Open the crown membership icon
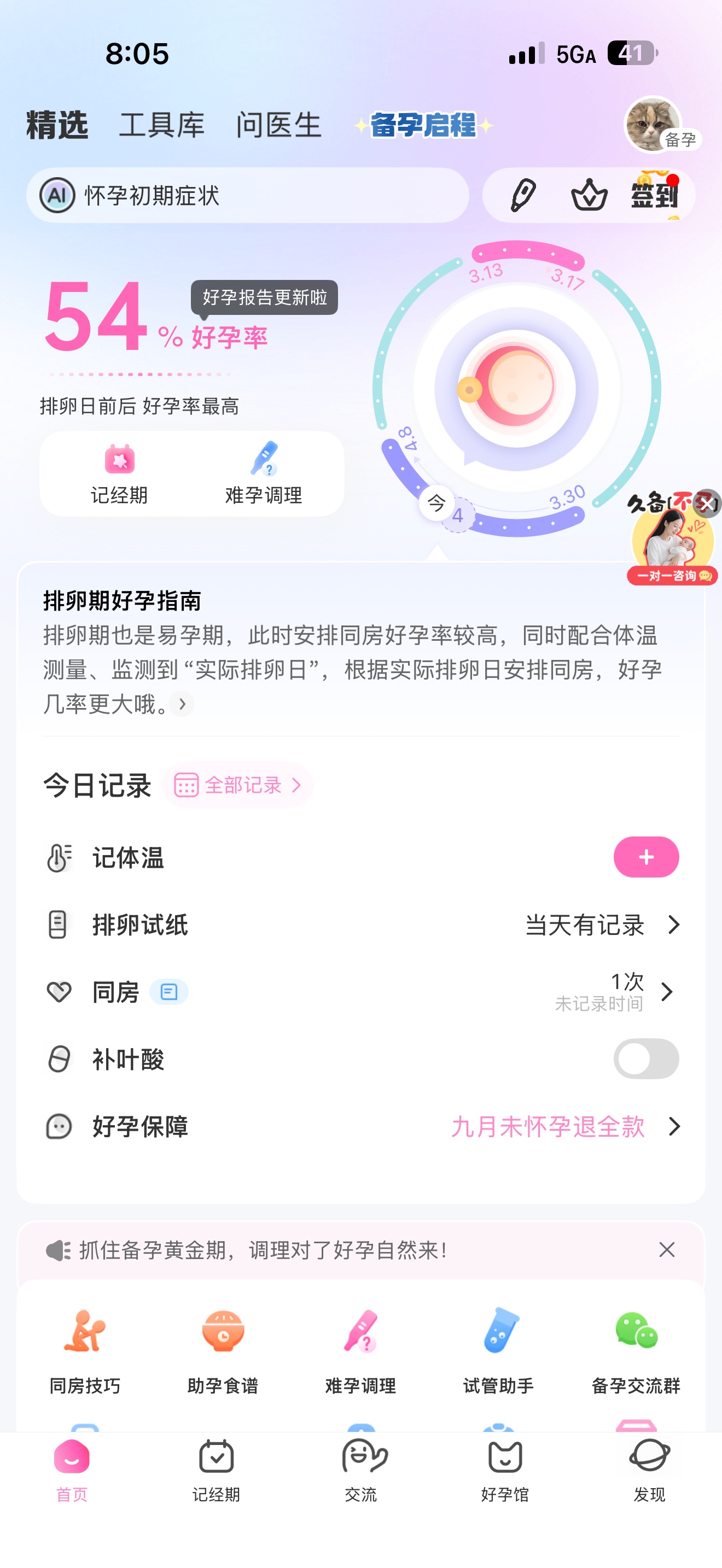 click(589, 195)
